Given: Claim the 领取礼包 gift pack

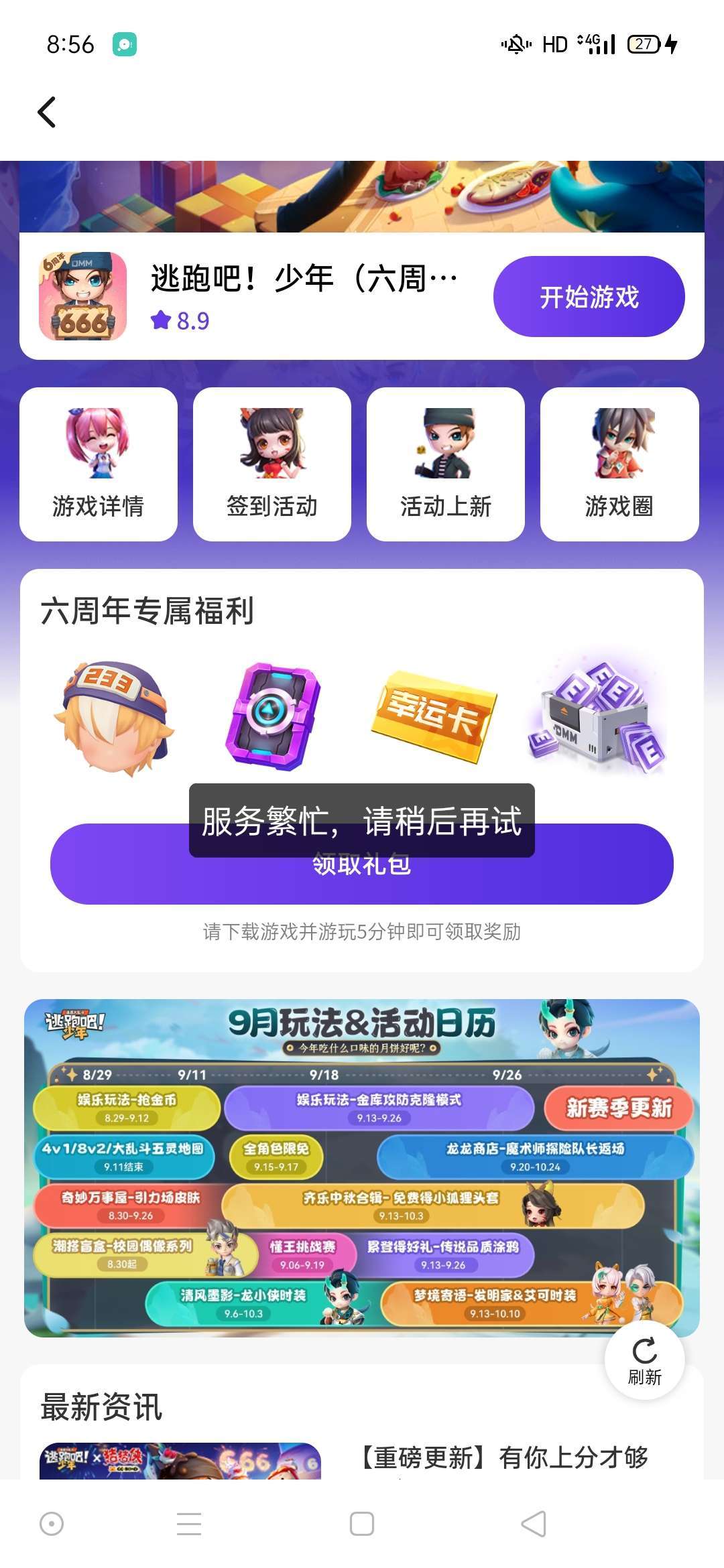Looking at the screenshot, I should (362, 864).
